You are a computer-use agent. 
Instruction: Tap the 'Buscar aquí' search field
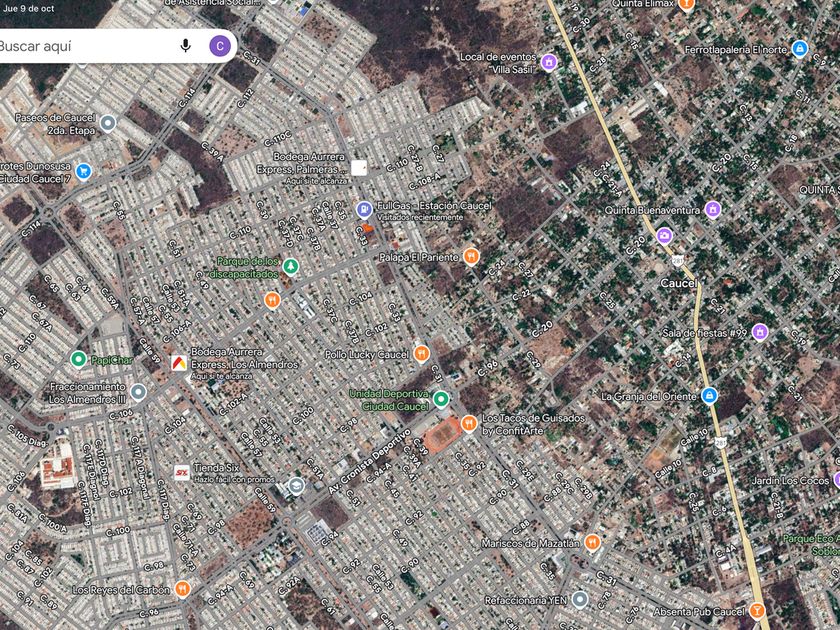coord(80,46)
